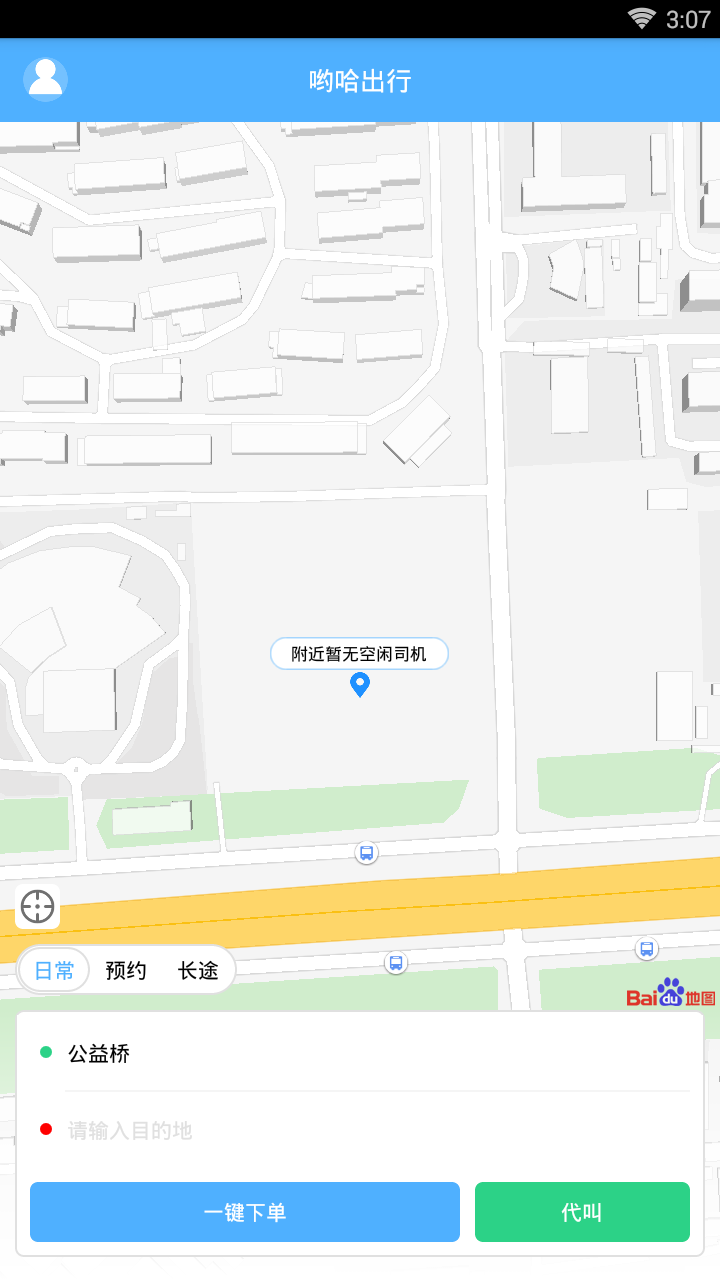Place order with 一键下单
Screen dimensions: 720x1280
click(245, 1212)
